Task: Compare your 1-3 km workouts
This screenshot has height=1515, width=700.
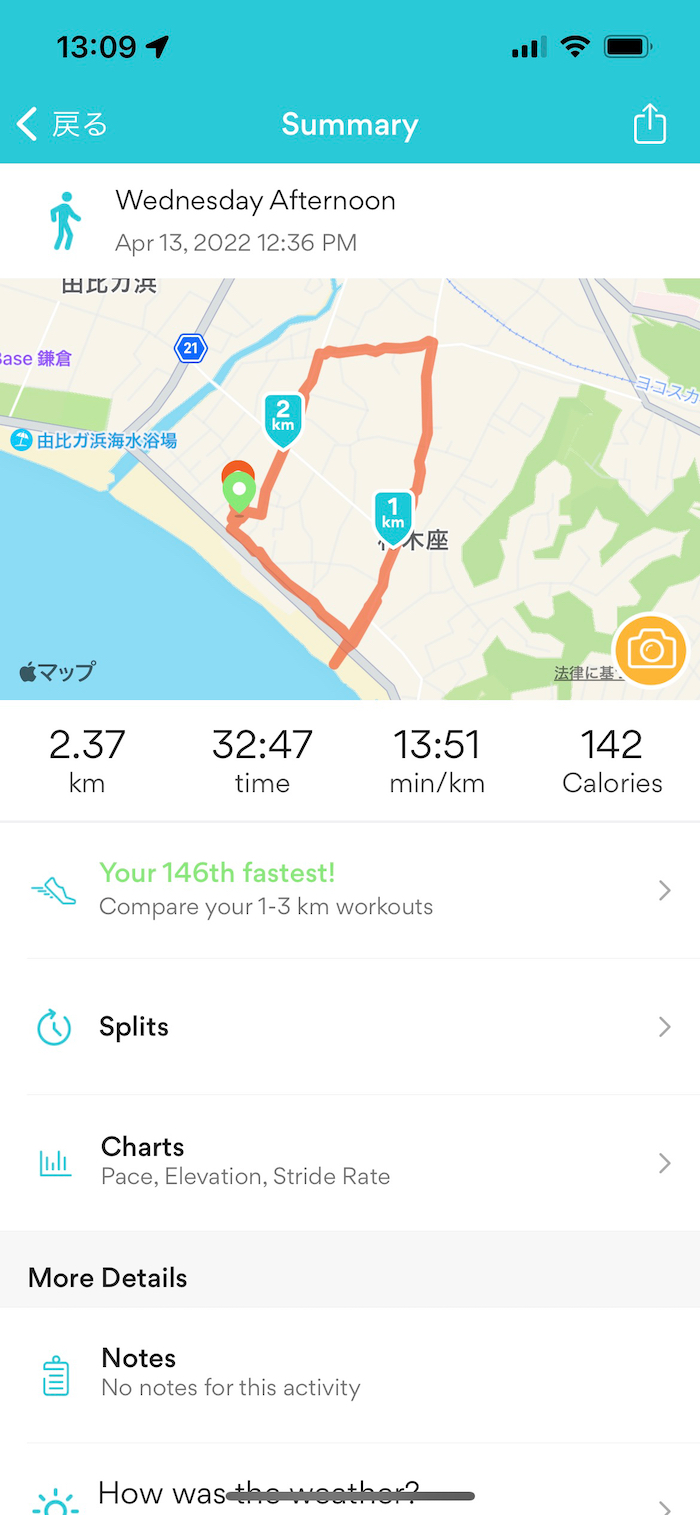Action: click(350, 890)
